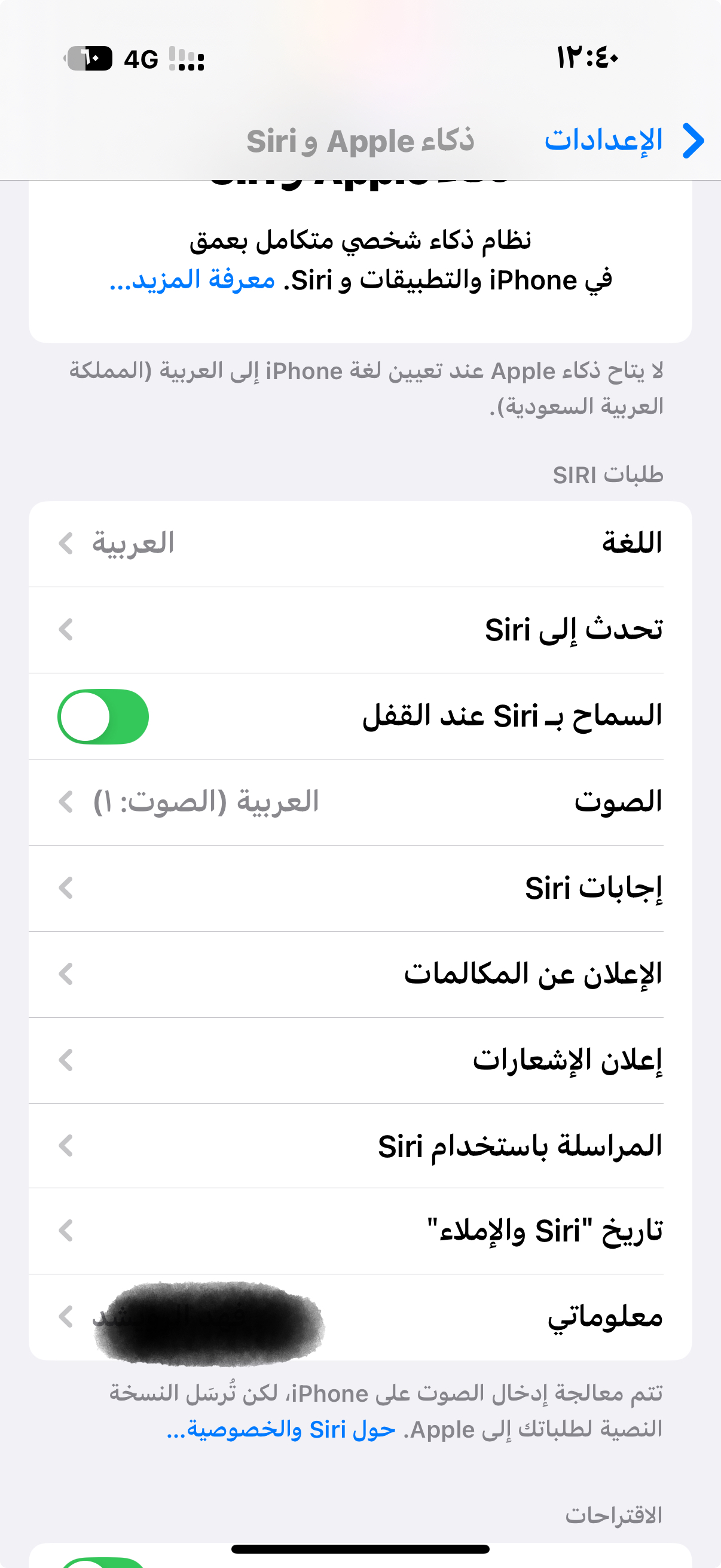Toggle السماح بـ Siri عند القفل
This screenshot has height=1568, width=721.
pyautogui.click(x=103, y=716)
